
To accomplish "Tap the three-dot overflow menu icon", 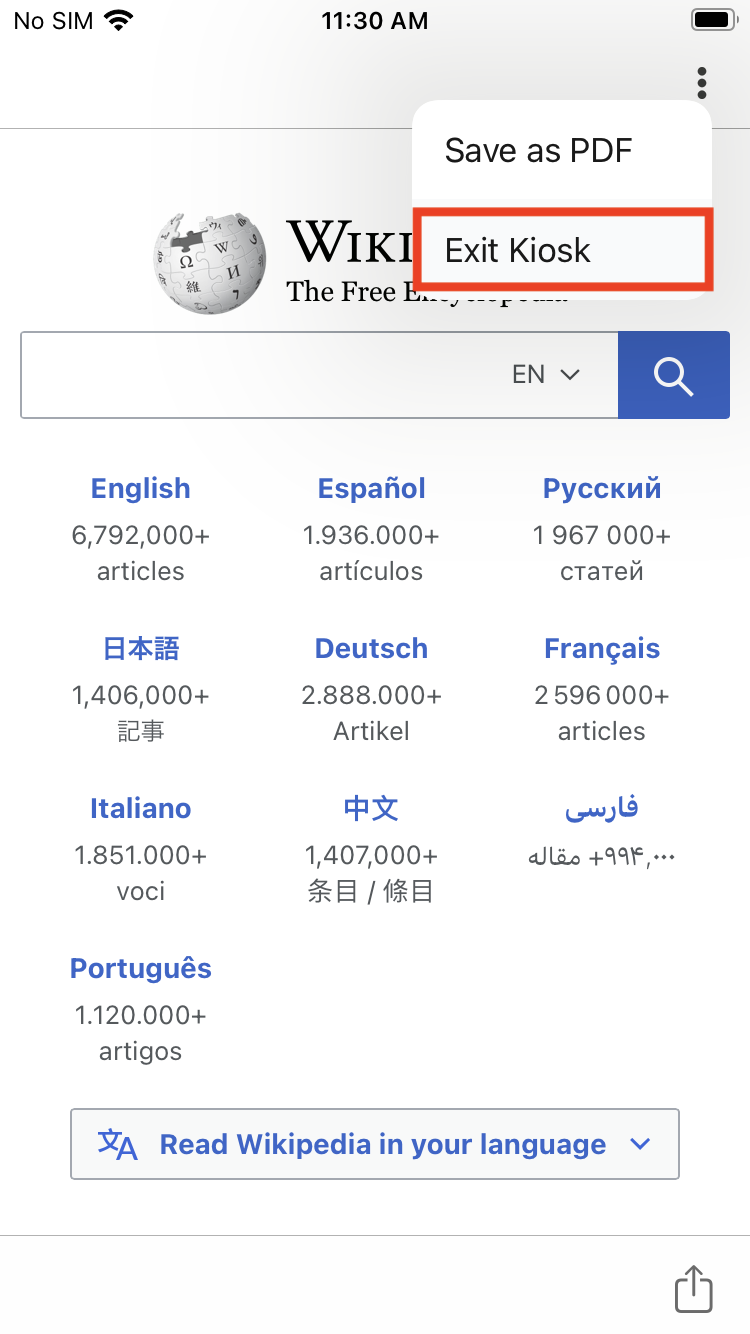I will click(x=702, y=82).
